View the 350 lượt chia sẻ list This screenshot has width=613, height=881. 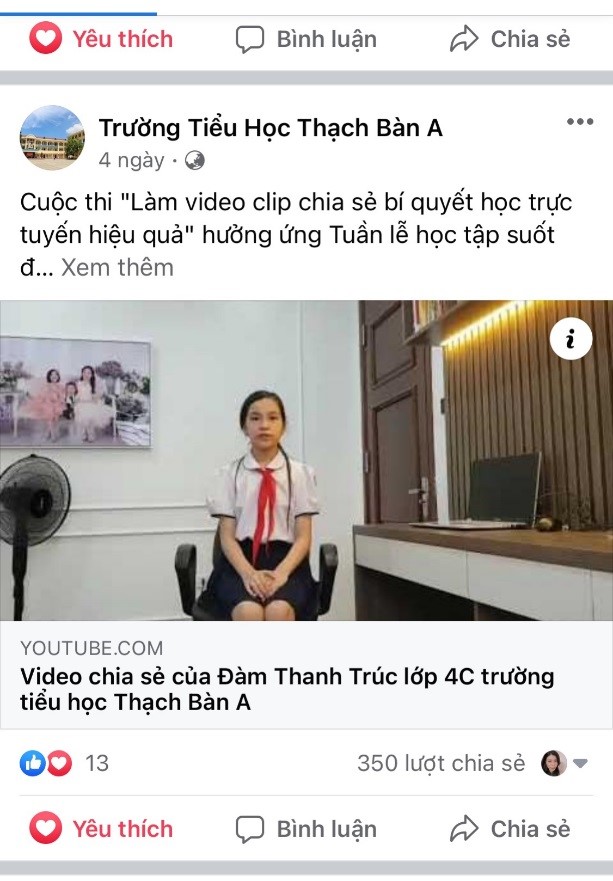[x=440, y=763]
